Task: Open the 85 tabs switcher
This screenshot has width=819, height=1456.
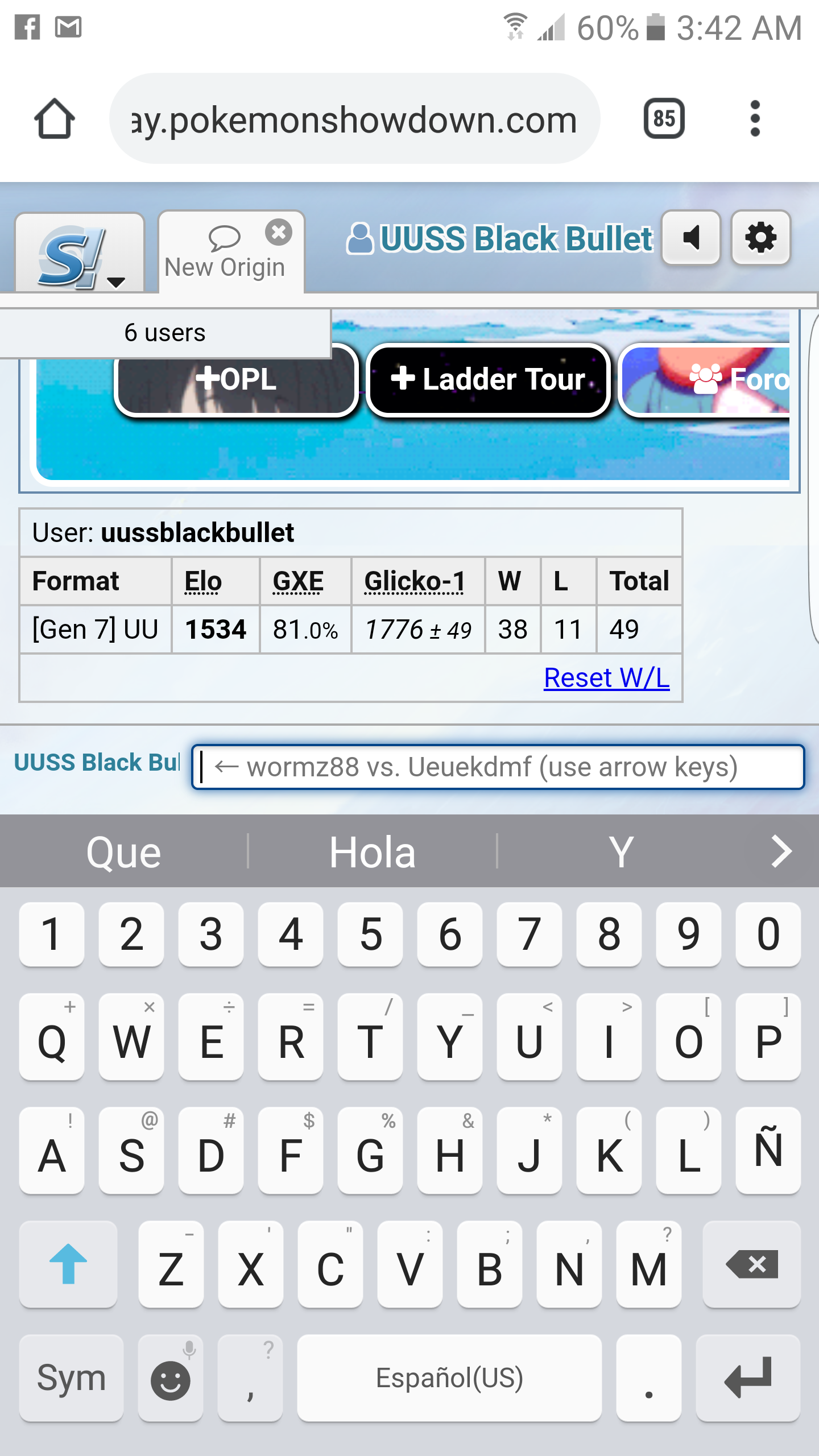Action: click(x=664, y=119)
